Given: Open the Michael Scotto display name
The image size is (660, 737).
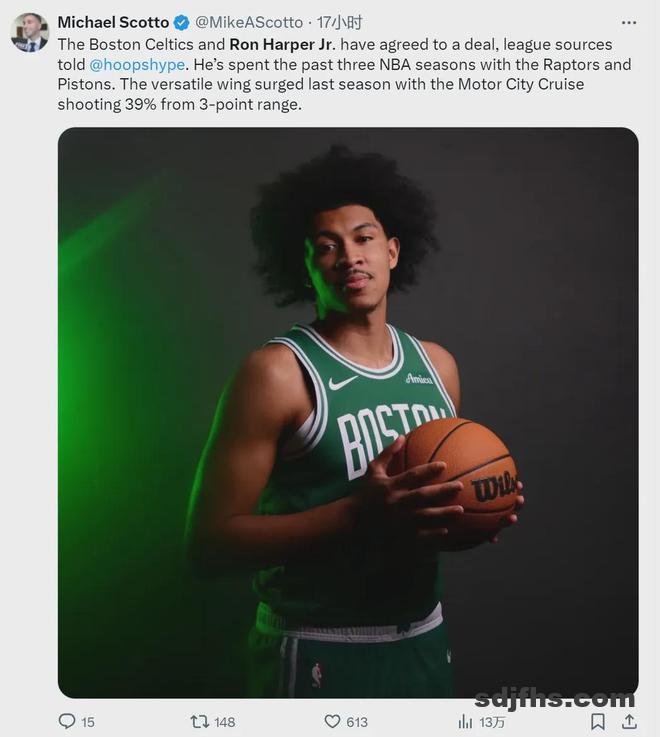Looking at the screenshot, I should pyautogui.click(x=113, y=22).
